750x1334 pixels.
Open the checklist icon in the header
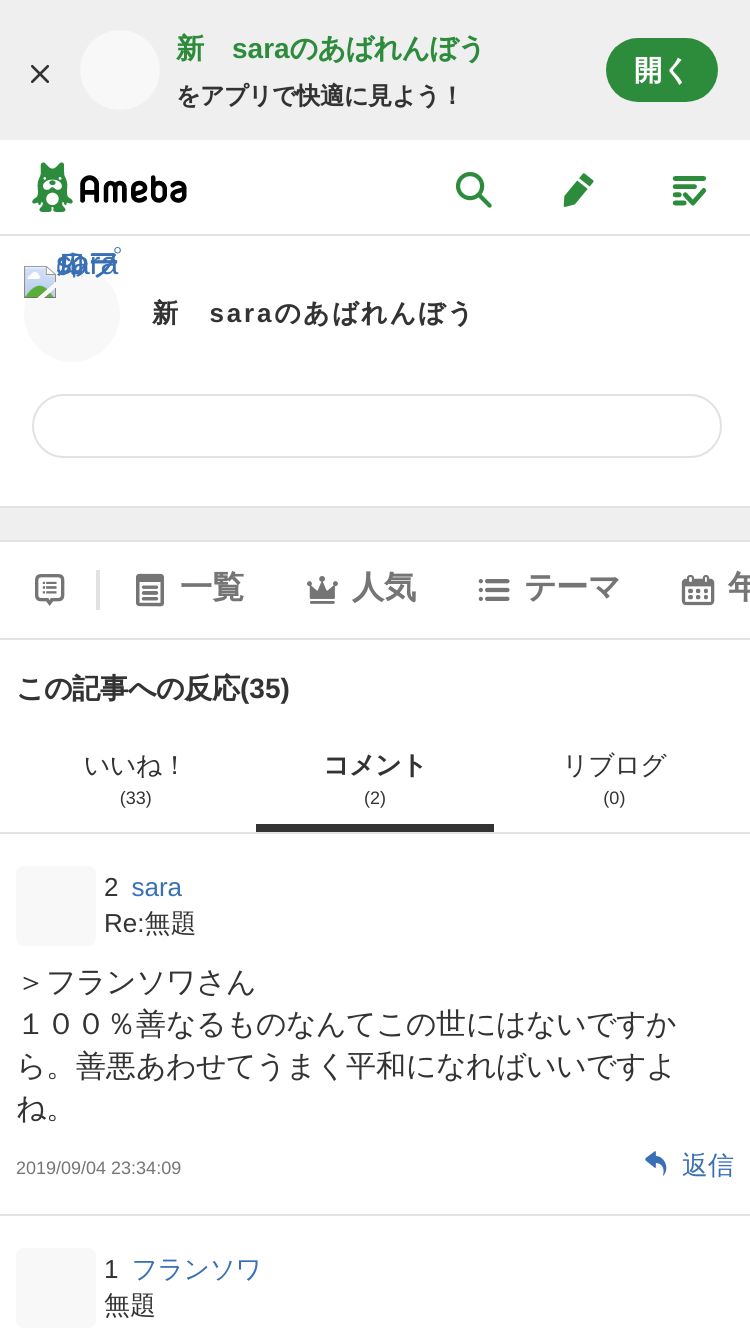pos(689,190)
